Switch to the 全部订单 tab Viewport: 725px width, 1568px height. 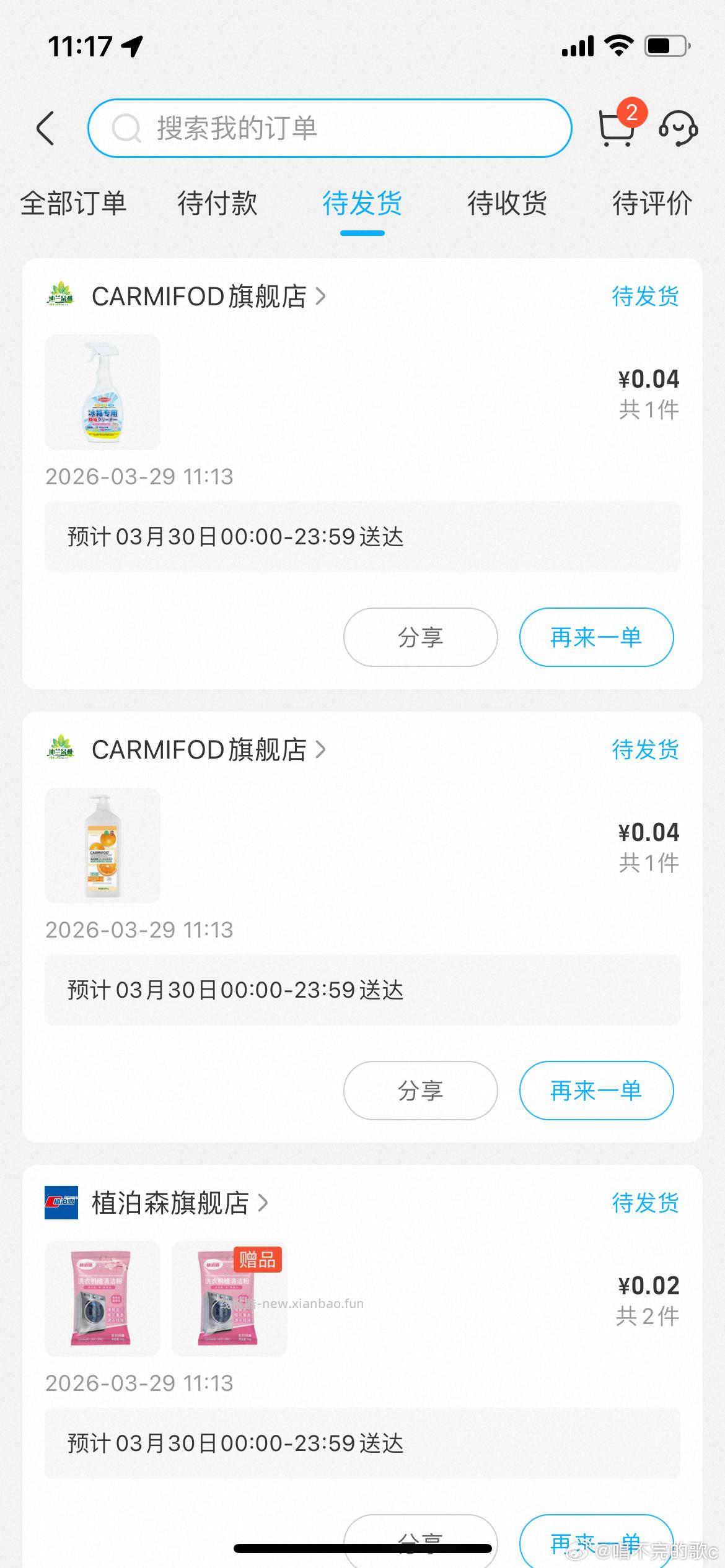74,203
